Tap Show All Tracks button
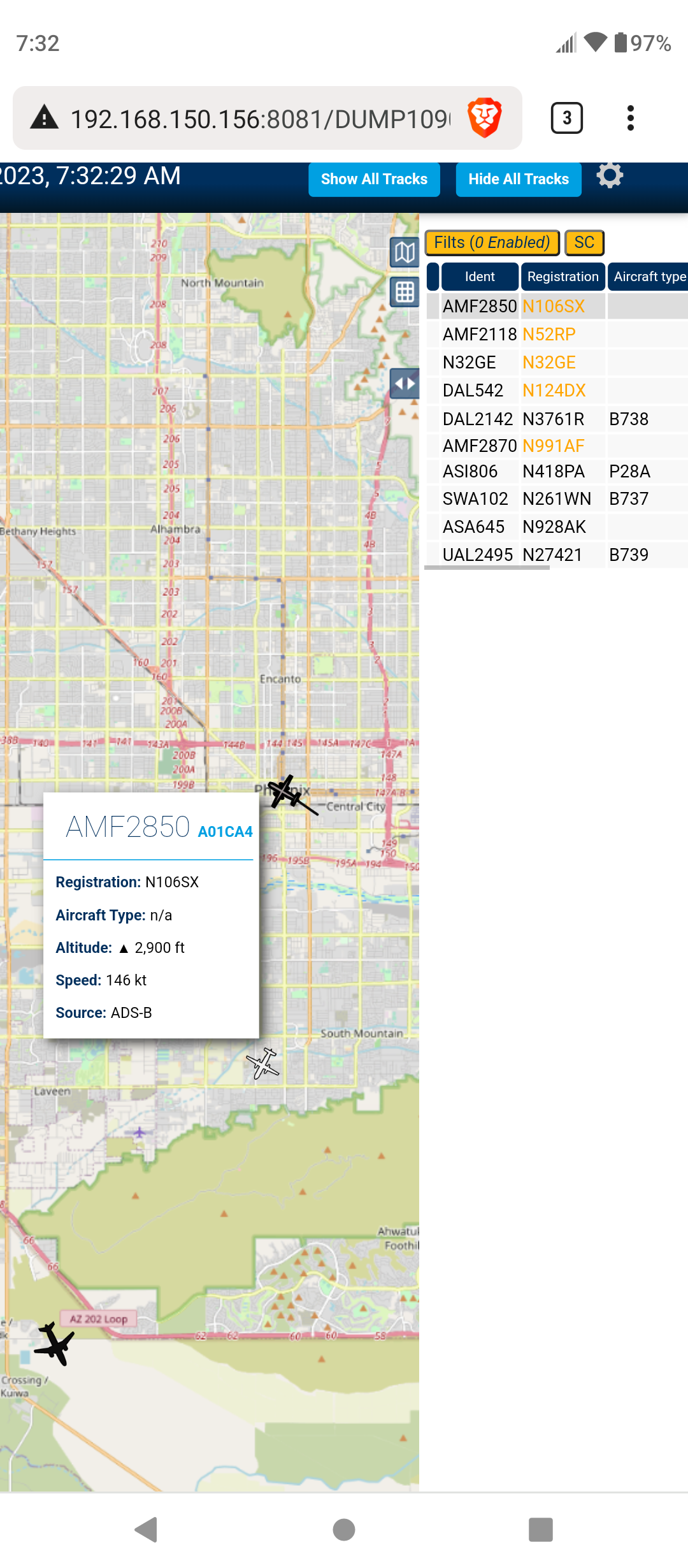 click(x=374, y=179)
